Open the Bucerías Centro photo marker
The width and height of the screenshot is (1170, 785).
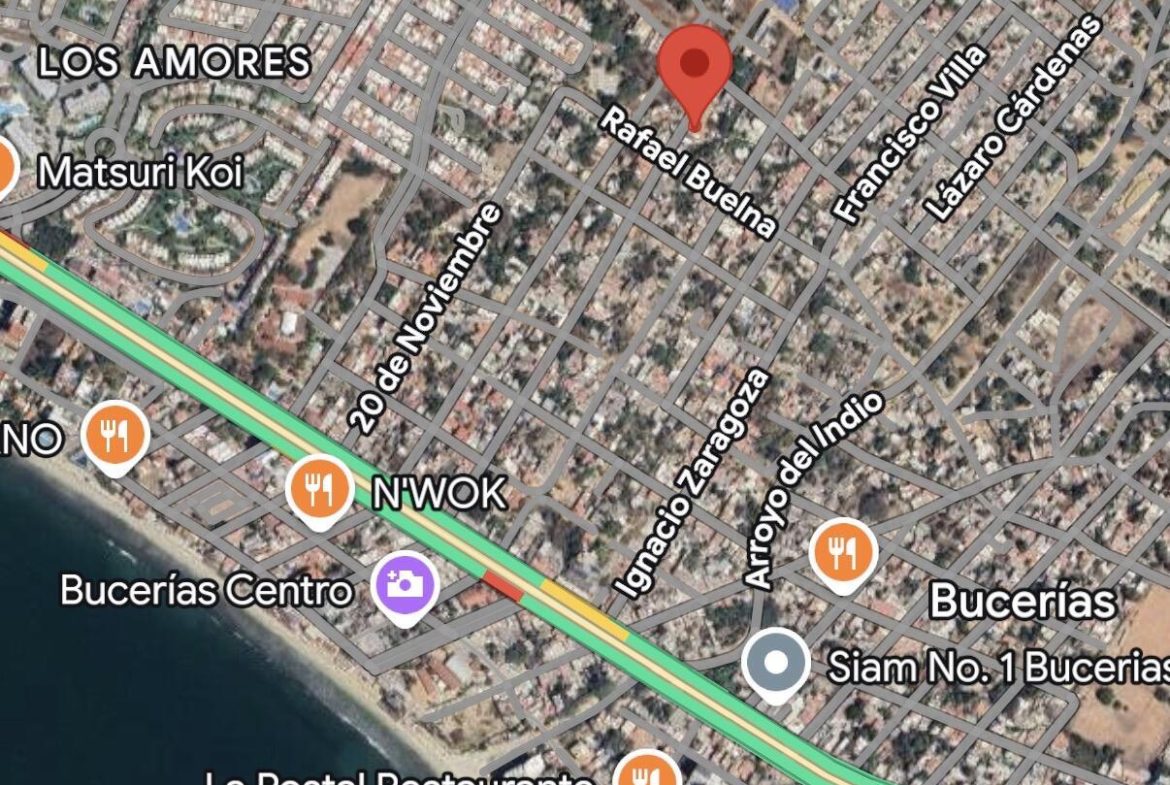(x=405, y=587)
